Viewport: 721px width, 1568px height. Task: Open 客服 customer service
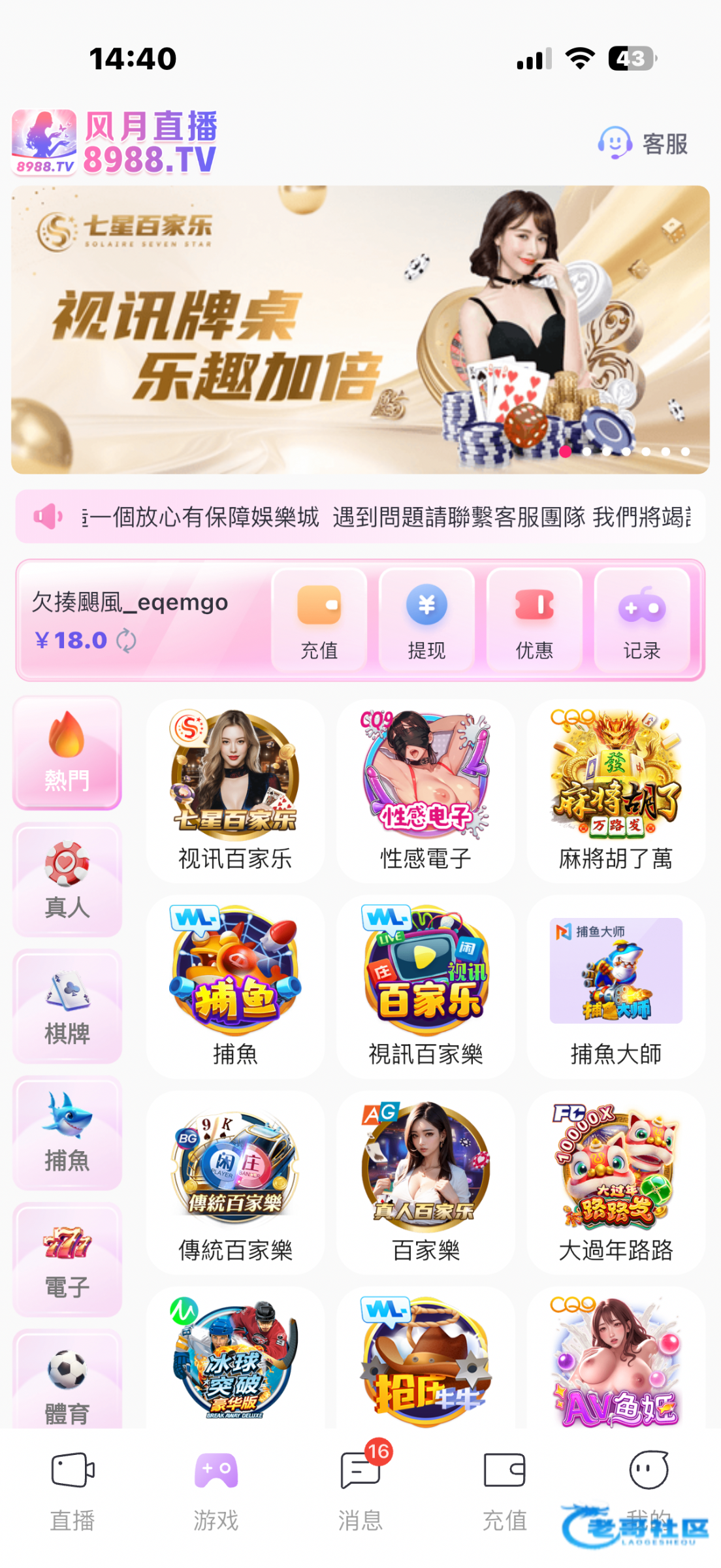(644, 143)
